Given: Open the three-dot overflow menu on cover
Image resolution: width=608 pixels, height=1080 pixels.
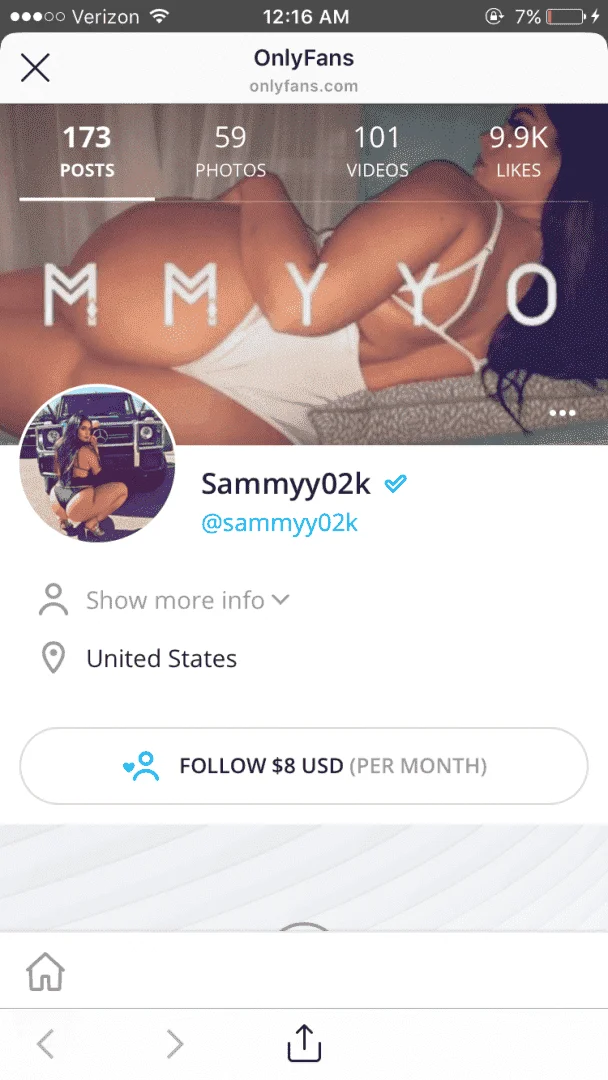Looking at the screenshot, I should click(563, 413).
